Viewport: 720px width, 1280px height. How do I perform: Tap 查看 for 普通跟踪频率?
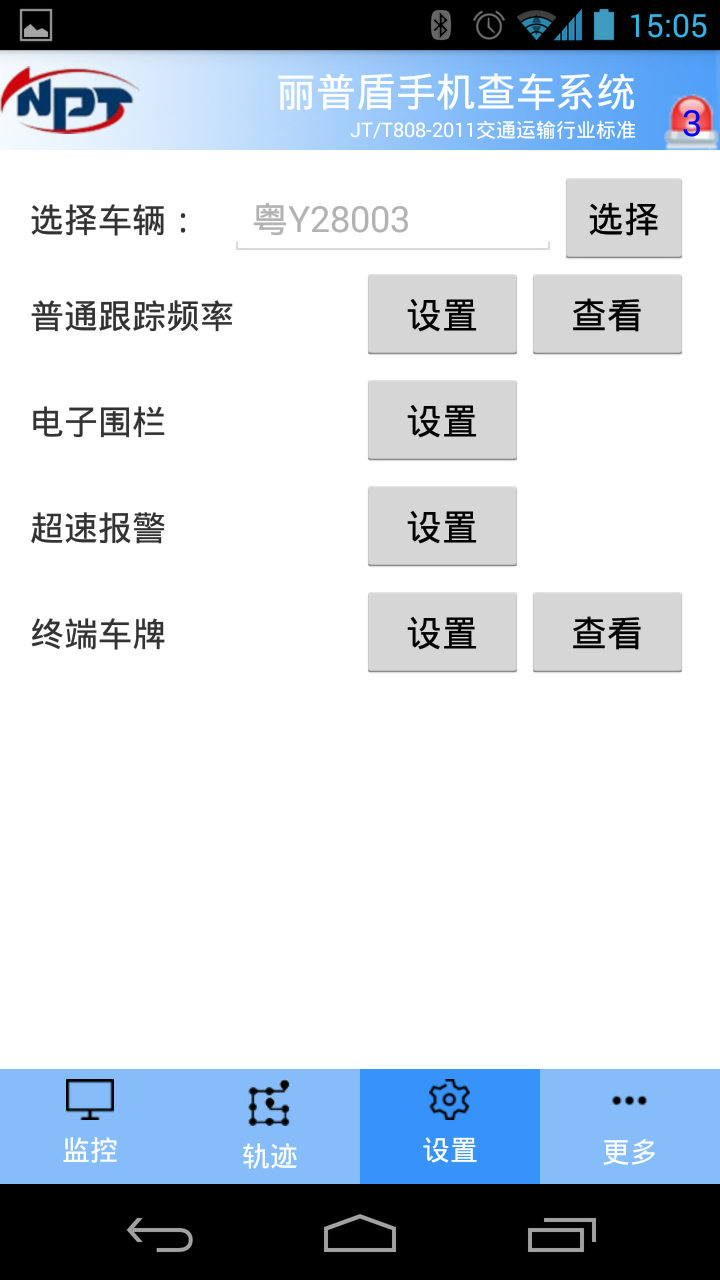607,315
